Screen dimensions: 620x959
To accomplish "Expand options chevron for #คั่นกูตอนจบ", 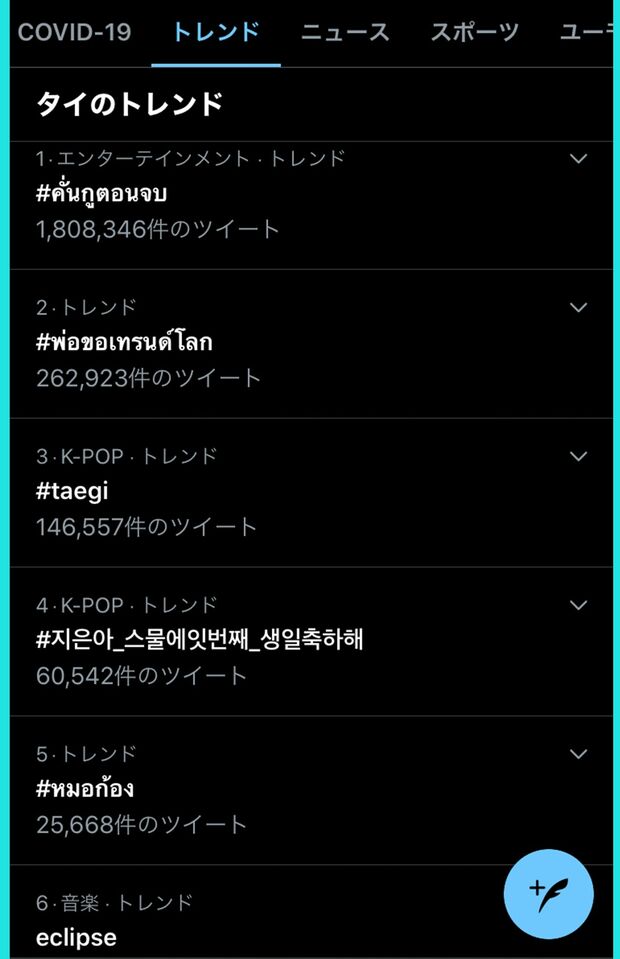I will pos(578,158).
